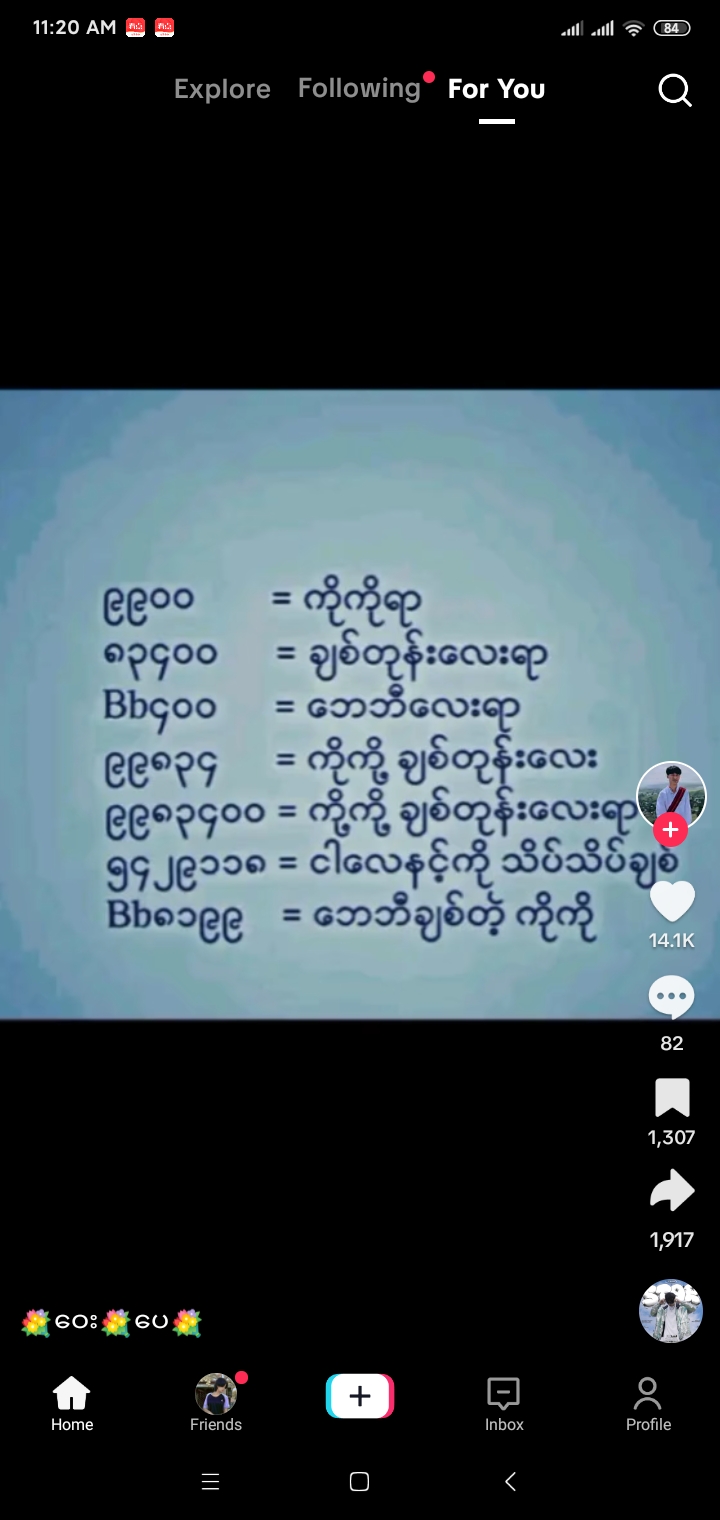Bookmark this video to favorites

(671, 1098)
